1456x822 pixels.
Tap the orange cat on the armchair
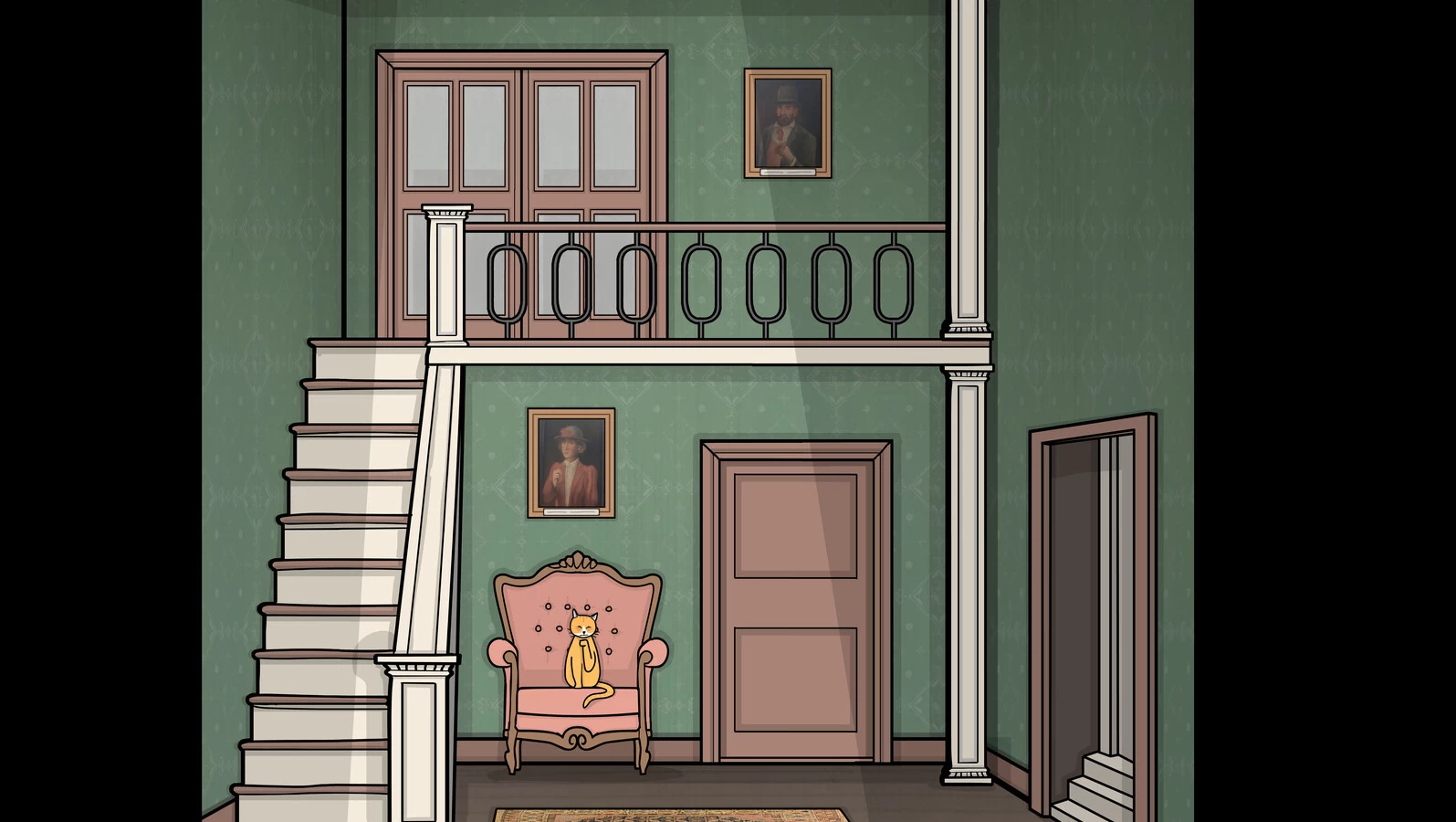point(582,658)
